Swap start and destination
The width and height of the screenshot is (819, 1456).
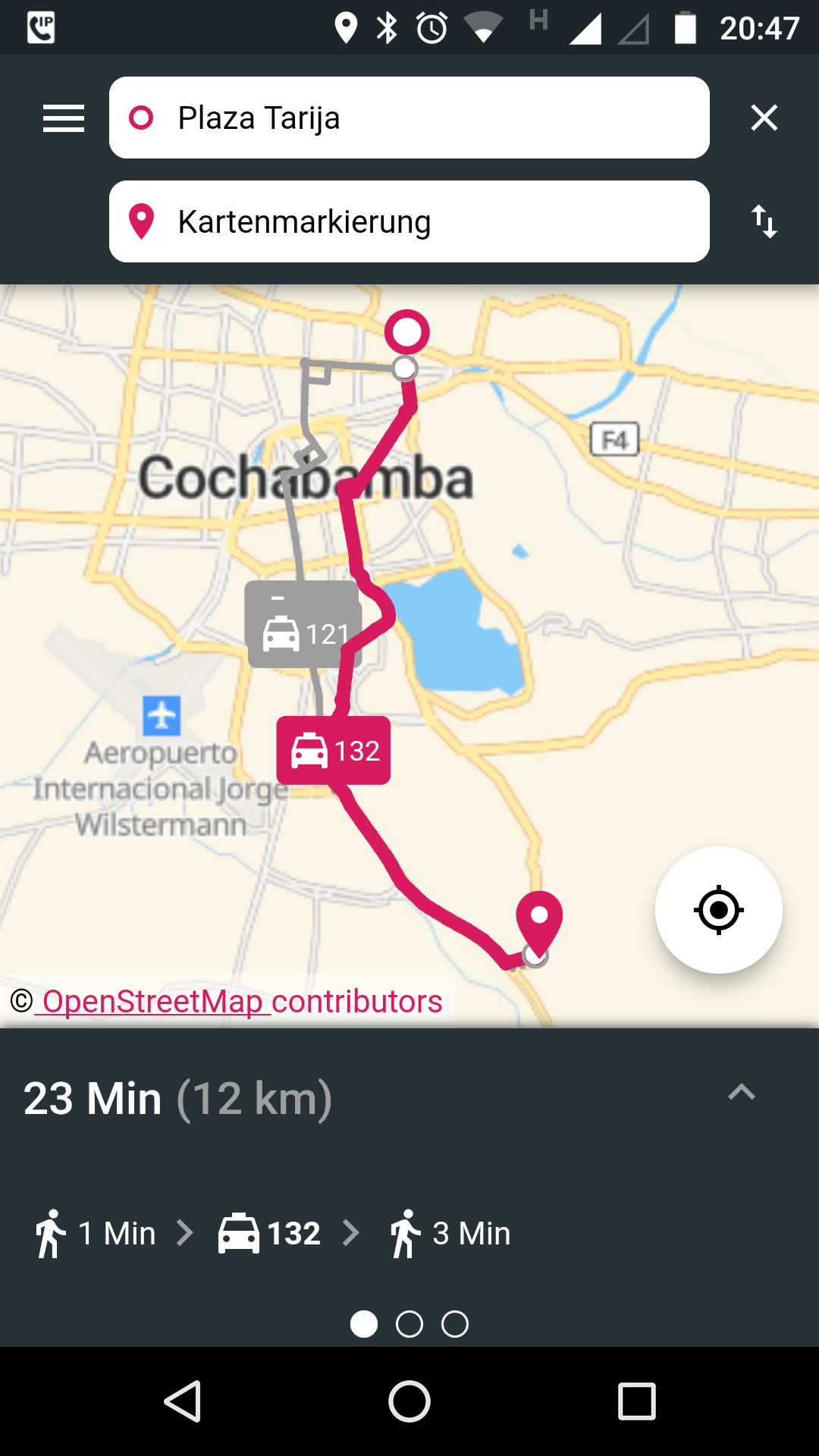tap(764, 222)
